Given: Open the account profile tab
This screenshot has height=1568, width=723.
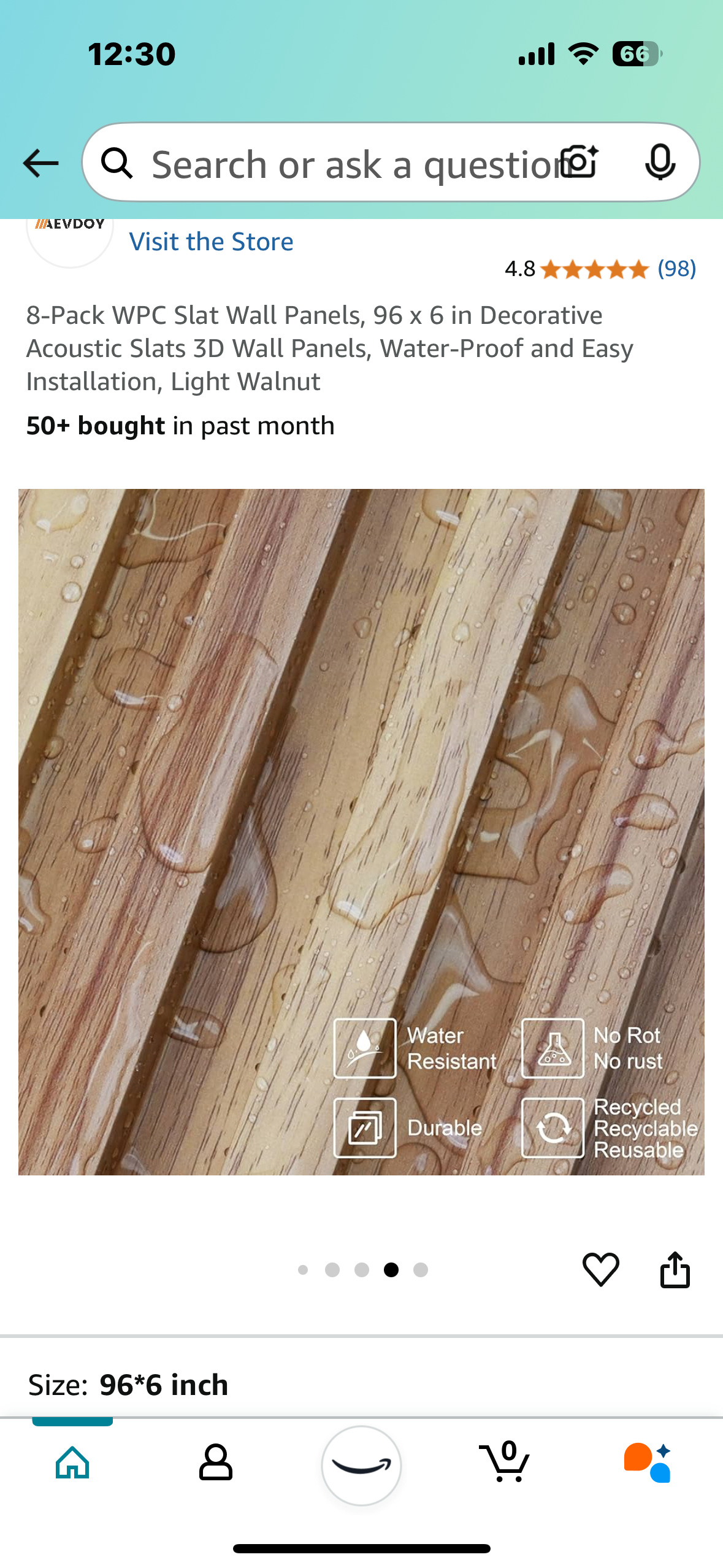Looking at the screenshot, I should tap(216, 1462).
